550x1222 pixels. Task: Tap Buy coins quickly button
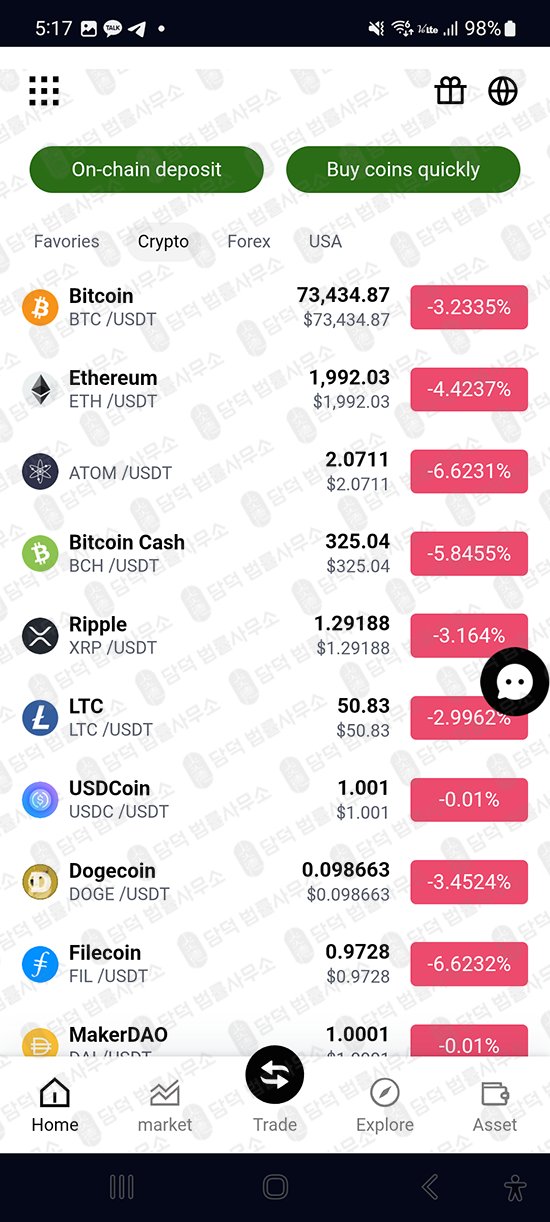pyautogui.click(x=403, y=170)
